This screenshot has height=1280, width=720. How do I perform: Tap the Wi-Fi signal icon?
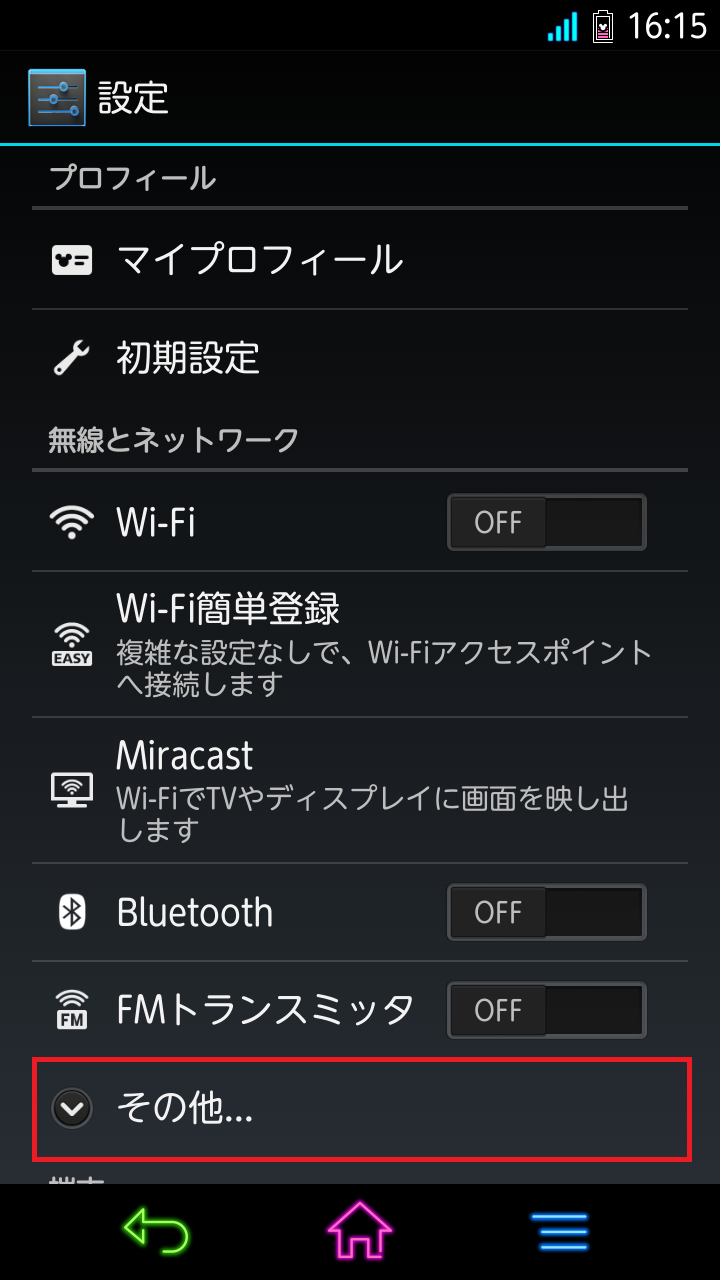click(70, 520)
